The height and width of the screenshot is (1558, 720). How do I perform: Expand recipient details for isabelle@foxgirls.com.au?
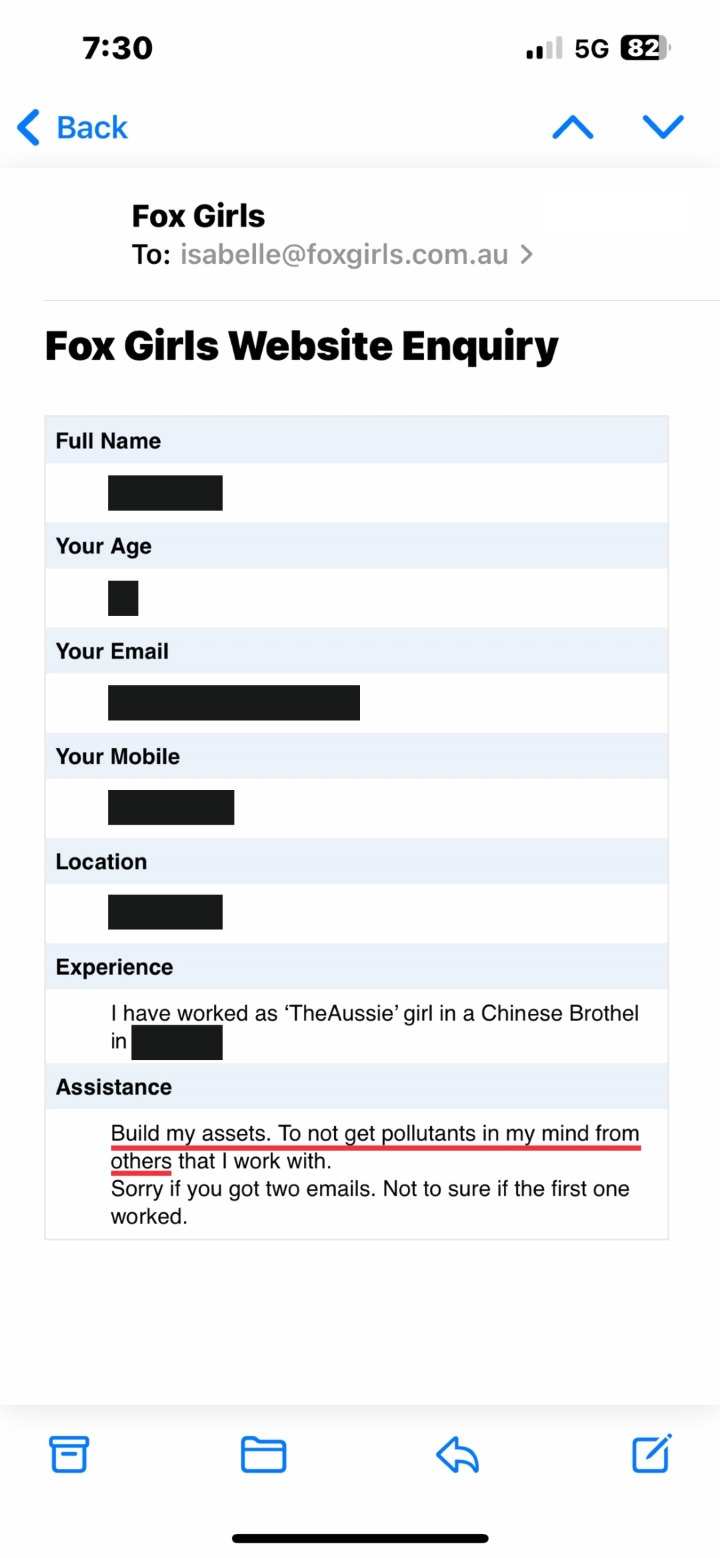coord(345,255)
